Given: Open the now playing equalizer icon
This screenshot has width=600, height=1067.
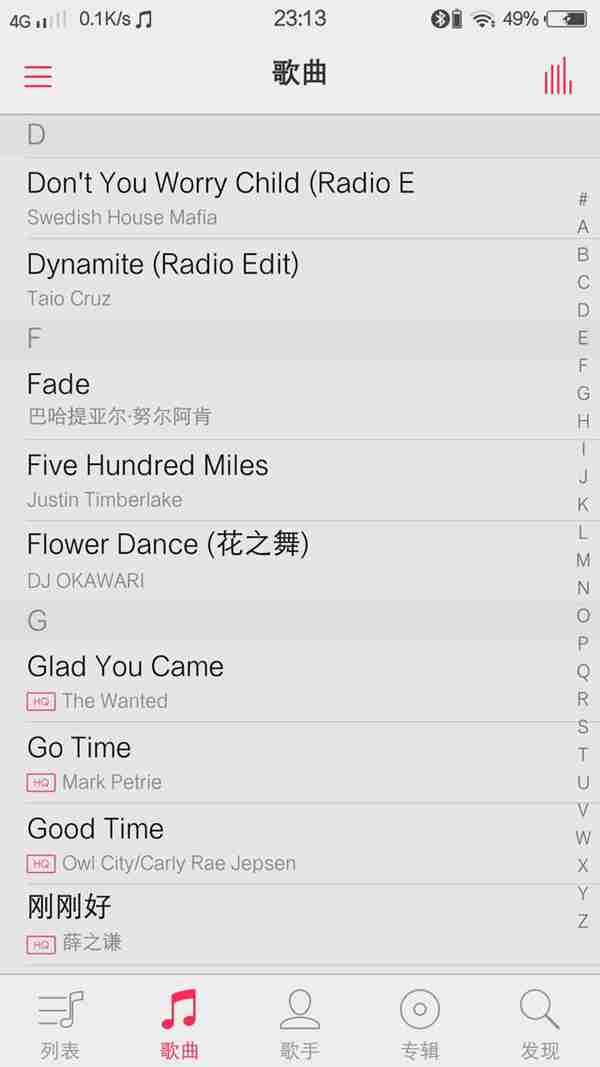Looking at the screenshot, I should pos(558,76).
